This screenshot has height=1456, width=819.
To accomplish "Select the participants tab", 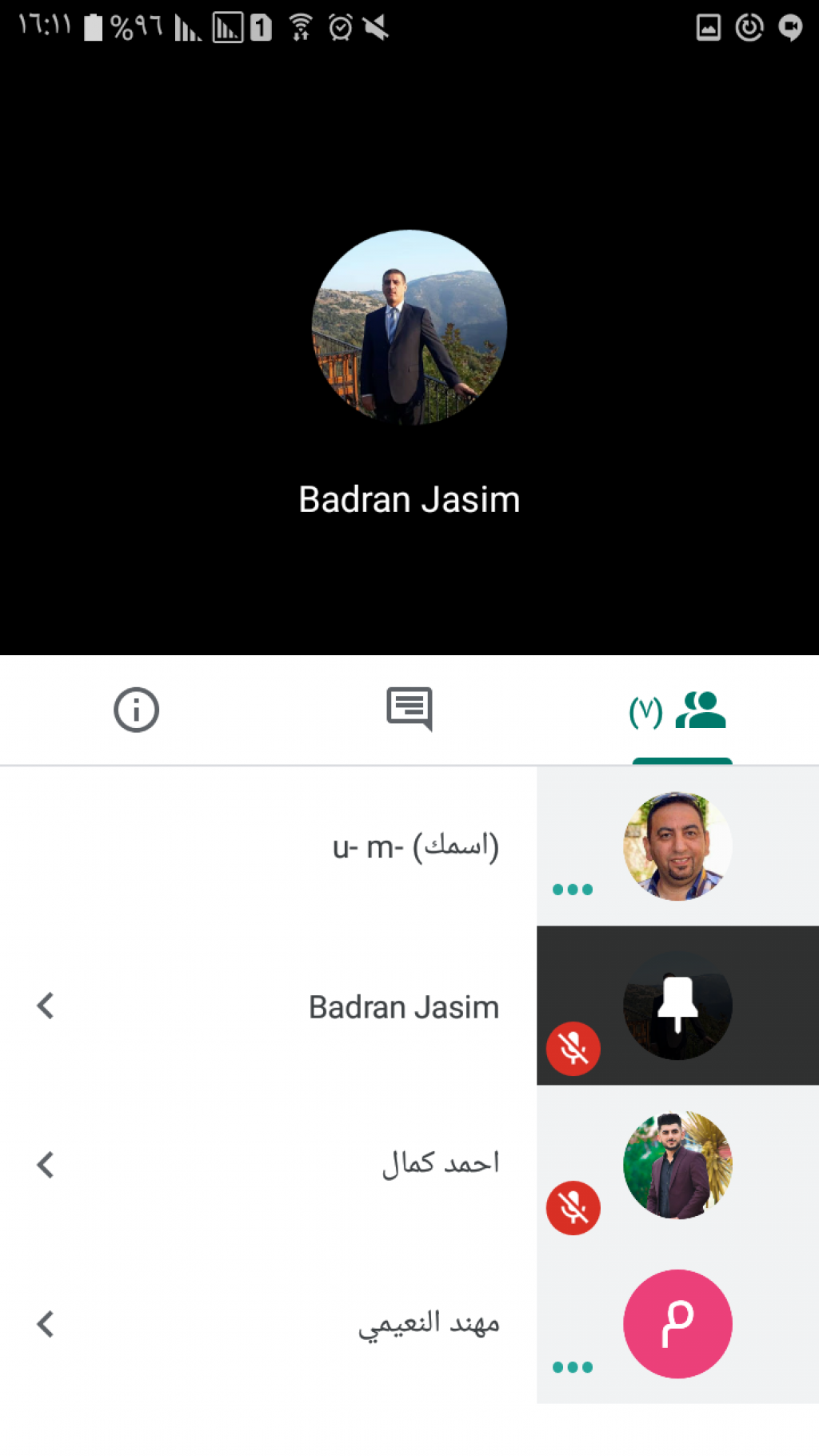I will 681,710.
